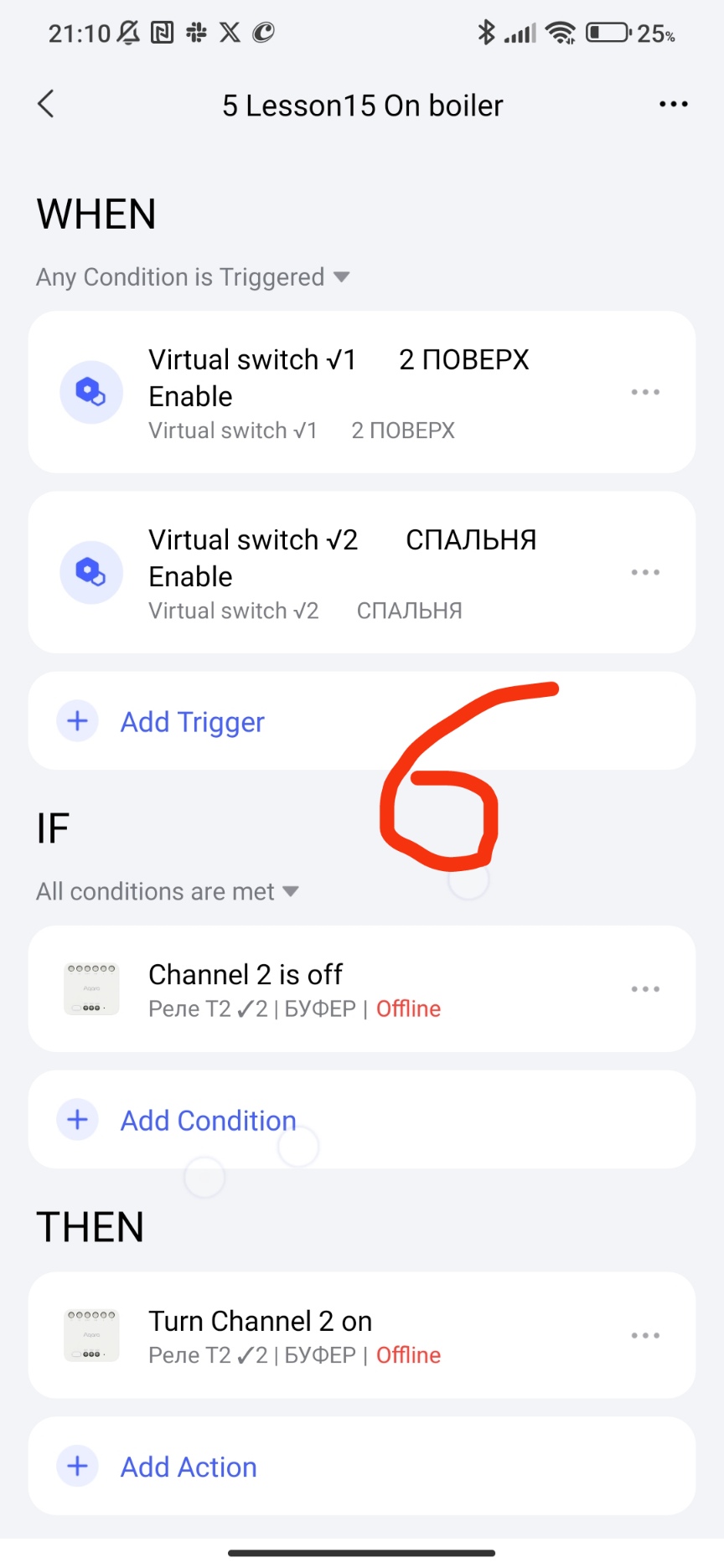Add a new action
The width and height of the screenshot is (724, 1568).
tap(189, 1467)
